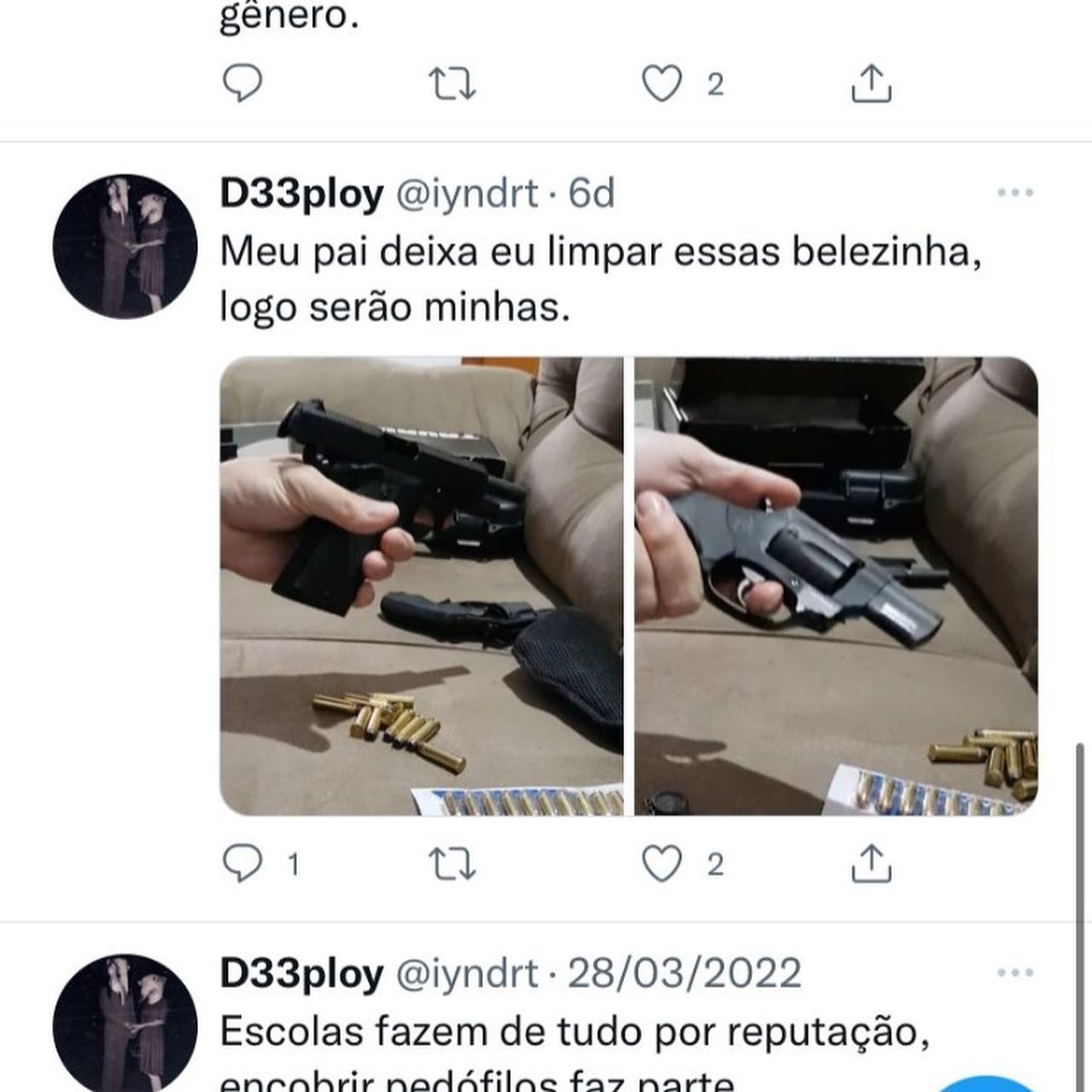The width and height of the screenshot is (1092, 1092).
Task: Open the right revolver photo
Action: click(836, 586)
